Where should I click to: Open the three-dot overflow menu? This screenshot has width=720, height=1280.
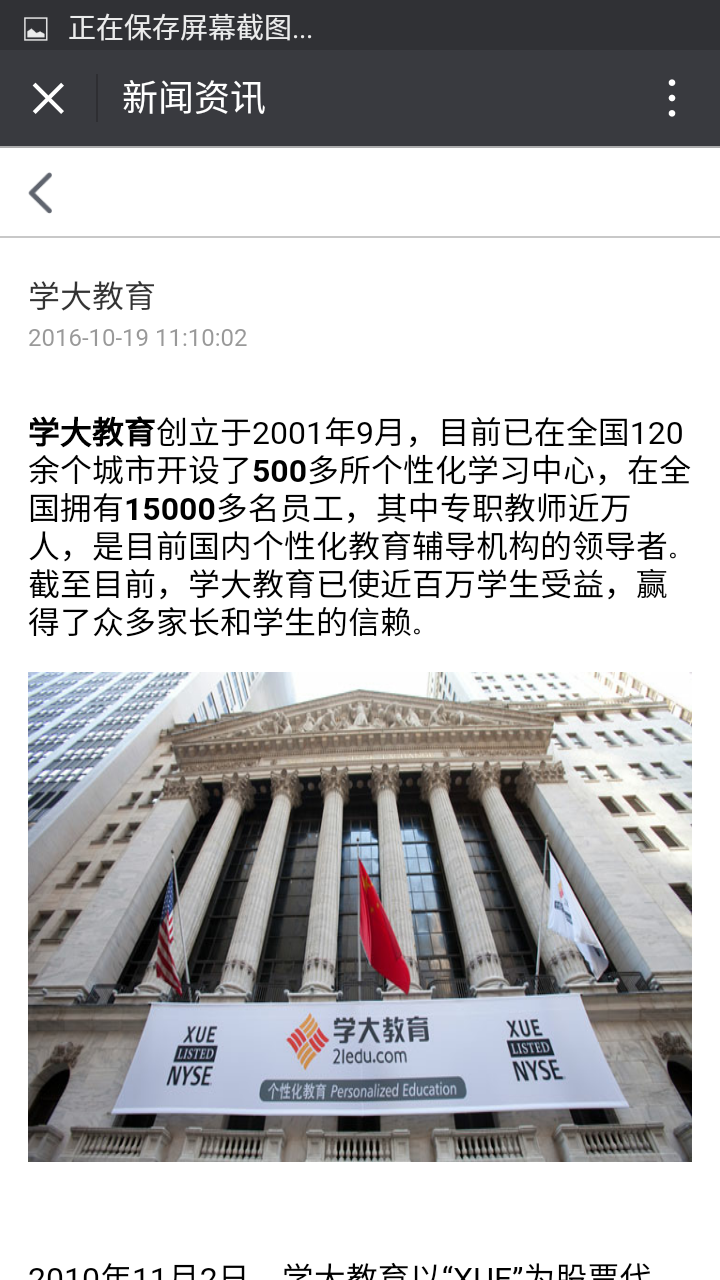tap(671, 99)
